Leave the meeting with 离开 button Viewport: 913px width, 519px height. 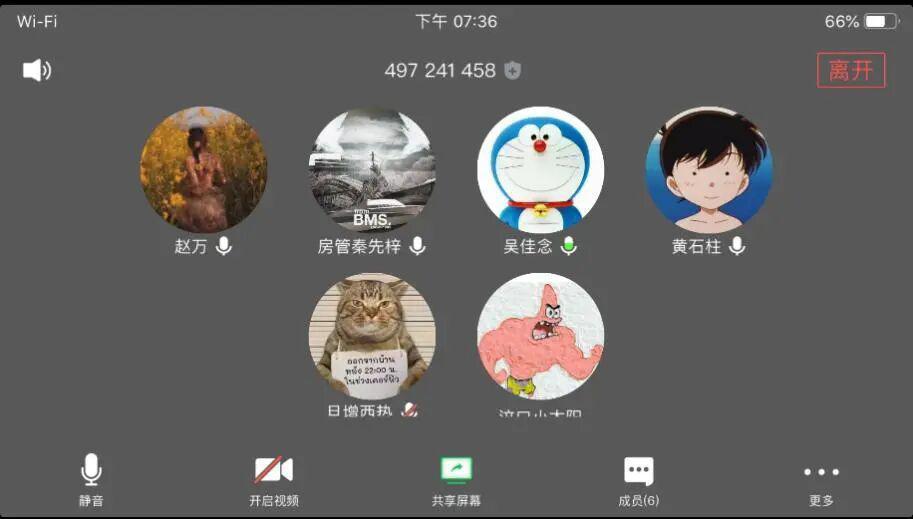pyautogui.click(x=850, y=70)
